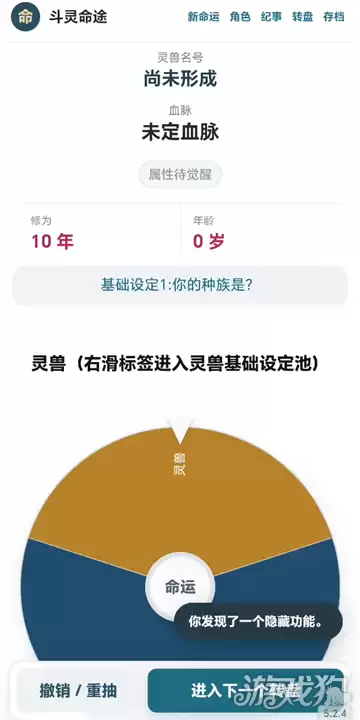Tap 撤销 / 重抽 to redraw
Screen dimensions: 360x720
point(79,690)
